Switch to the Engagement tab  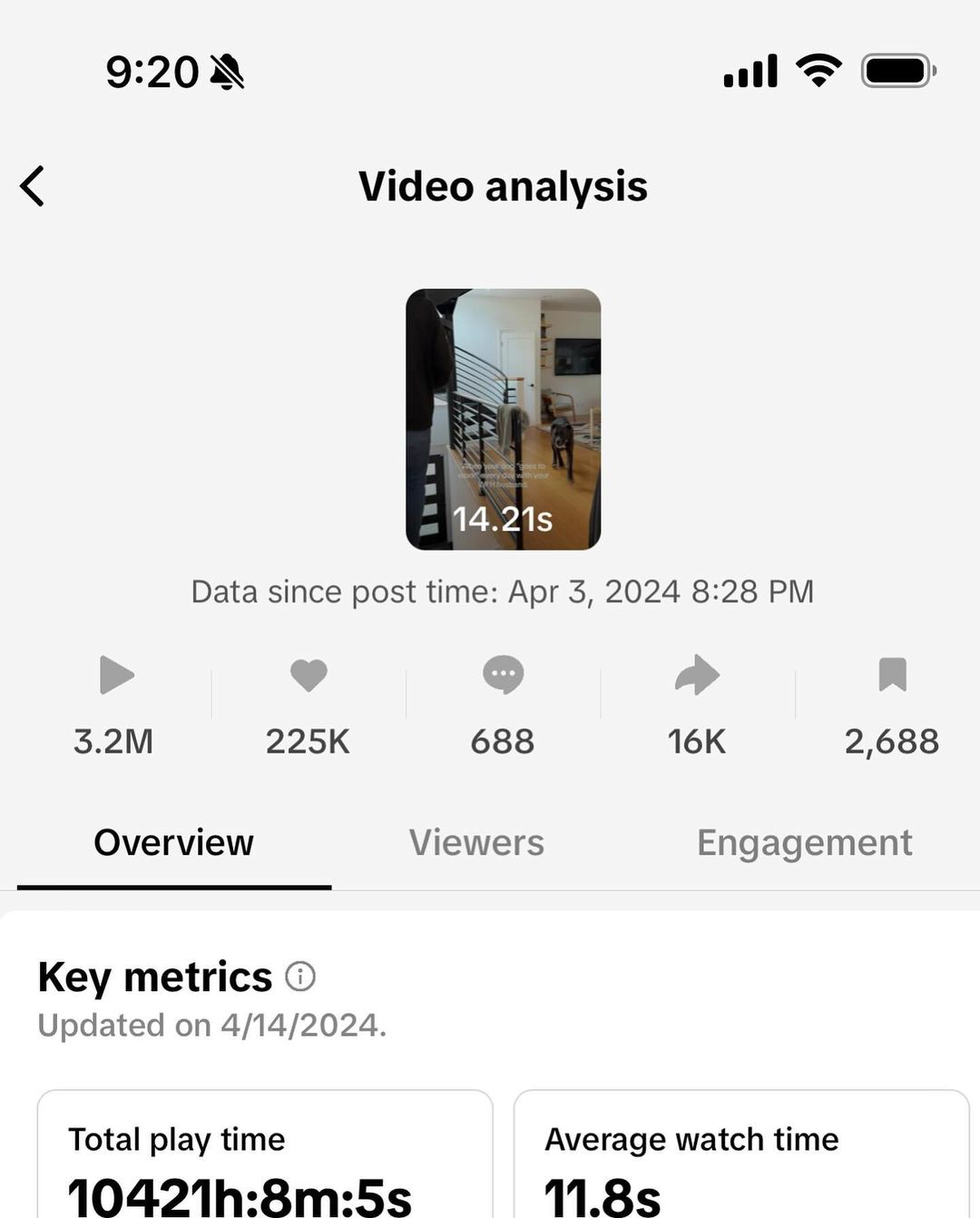click(x=804, y=843)
